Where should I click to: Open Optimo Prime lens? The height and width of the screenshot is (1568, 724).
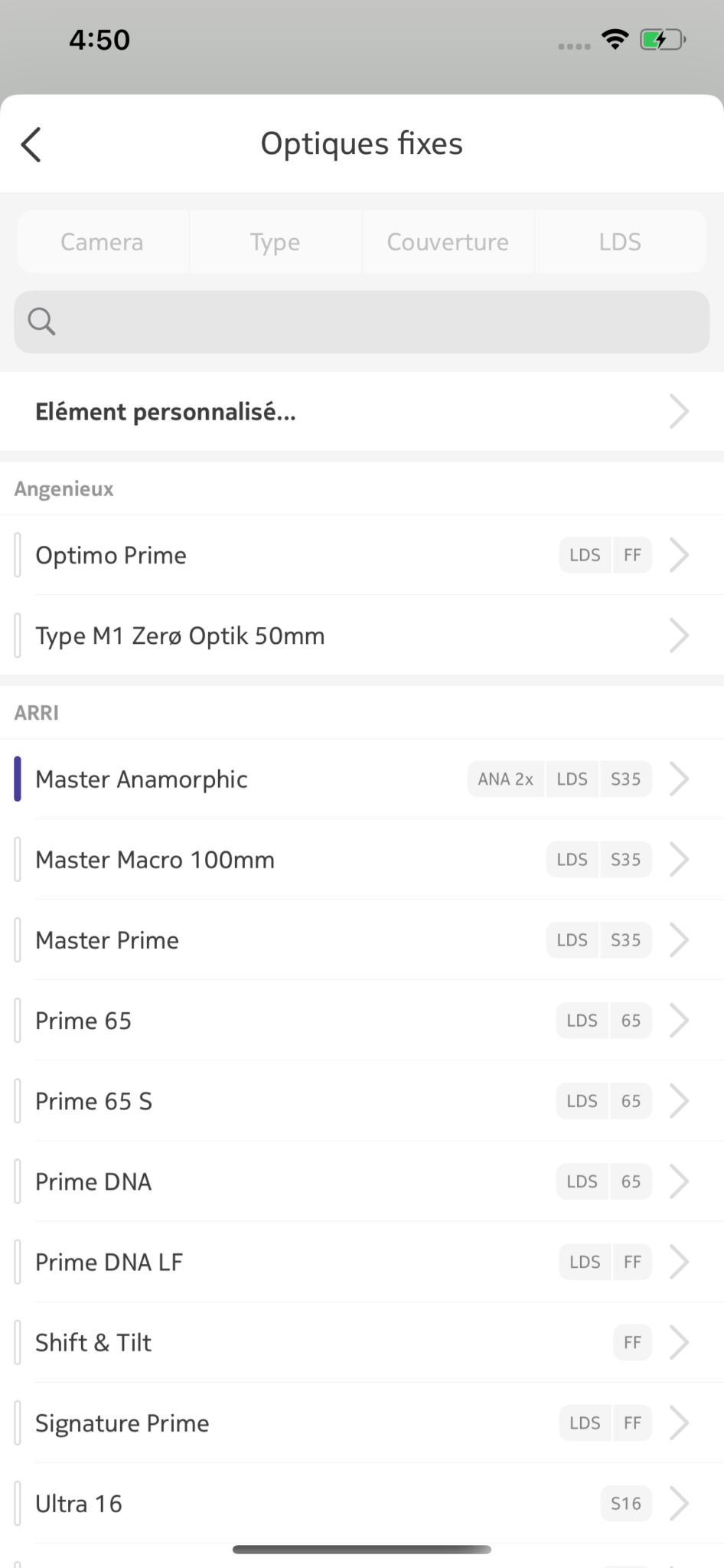coord(362,555)
